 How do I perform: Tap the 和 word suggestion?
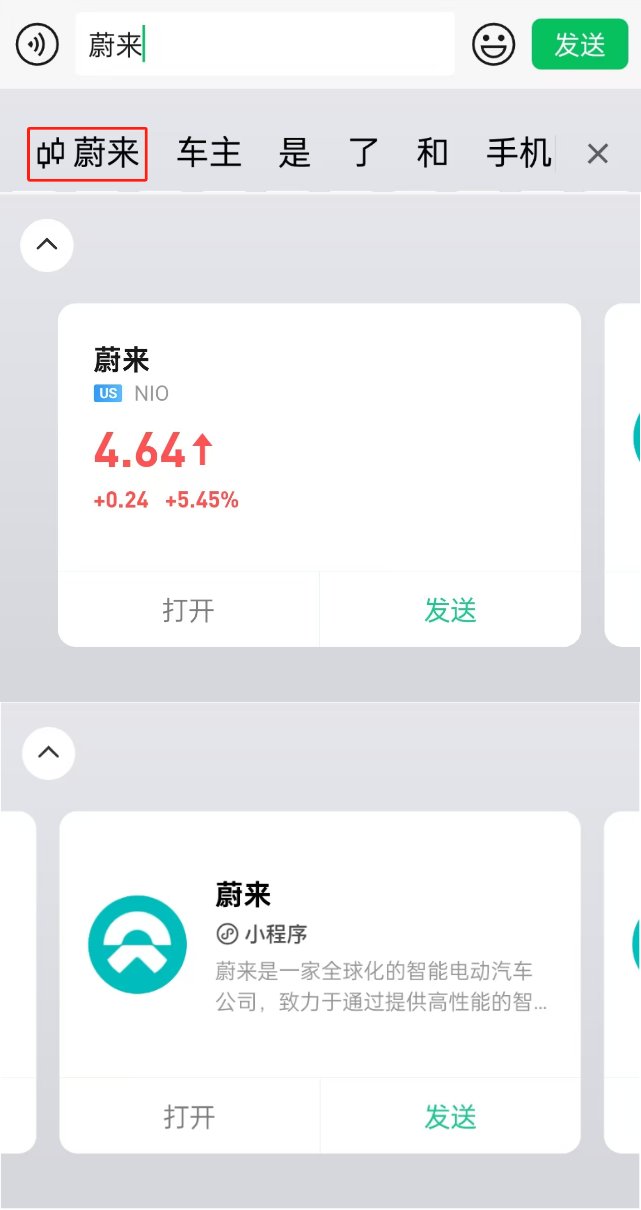click(432, 154)
